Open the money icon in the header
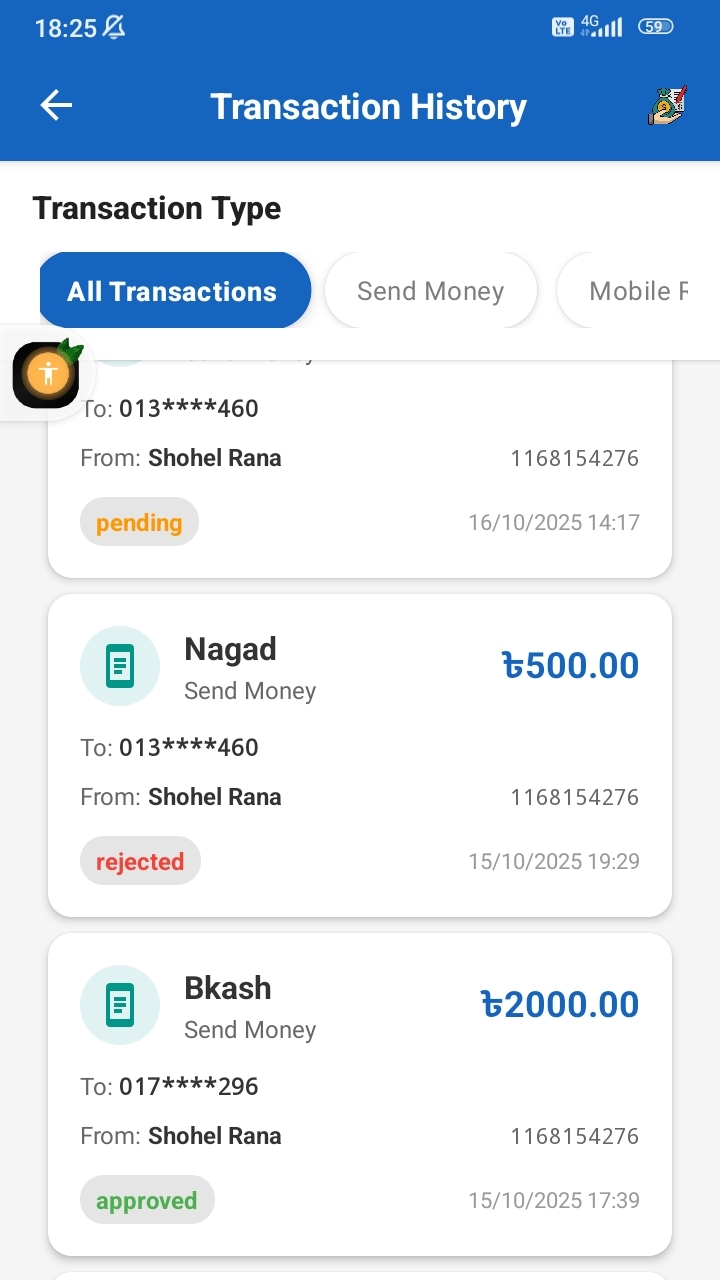Screen dimensions: 720x1280 click(667, 106)
